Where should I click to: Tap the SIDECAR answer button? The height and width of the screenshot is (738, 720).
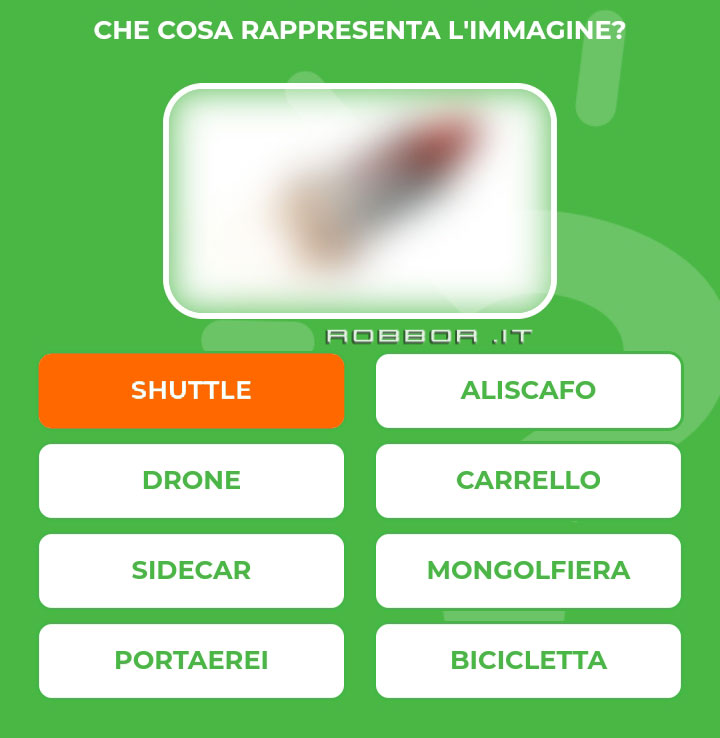pos(191,570)
